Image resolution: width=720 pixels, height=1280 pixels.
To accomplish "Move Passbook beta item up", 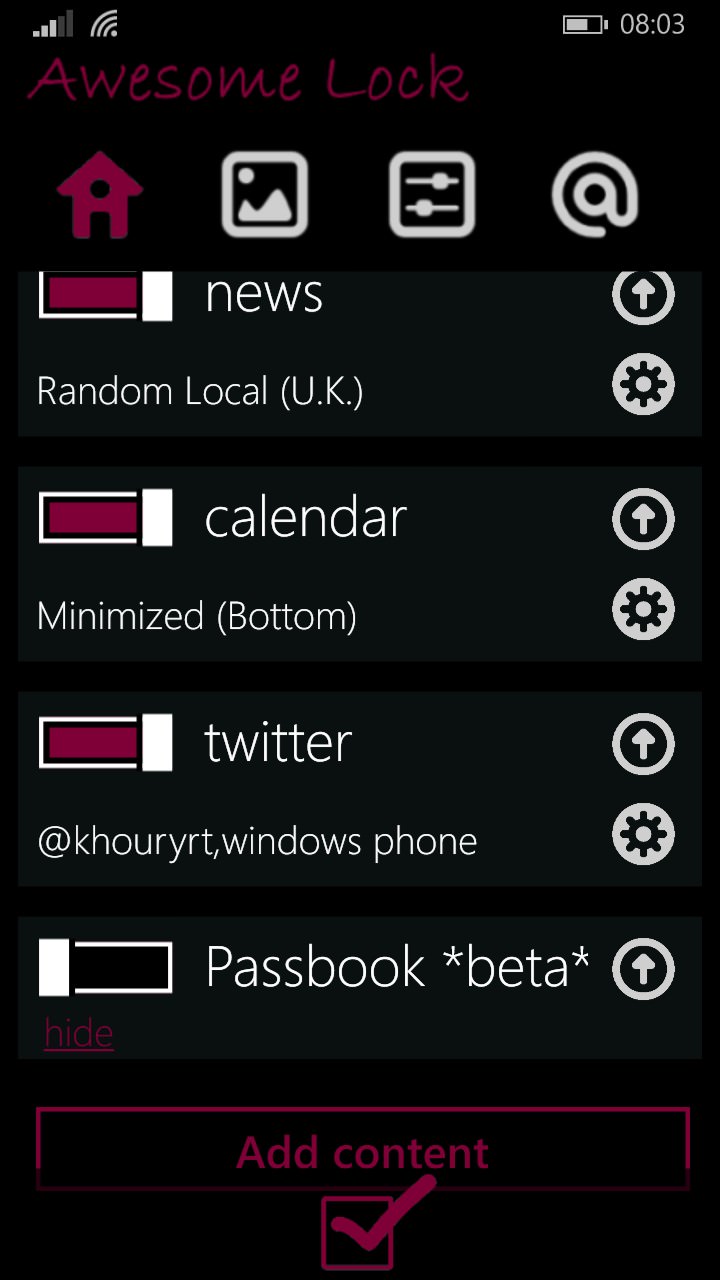I will pyautogui.click(x=643, y=968).
